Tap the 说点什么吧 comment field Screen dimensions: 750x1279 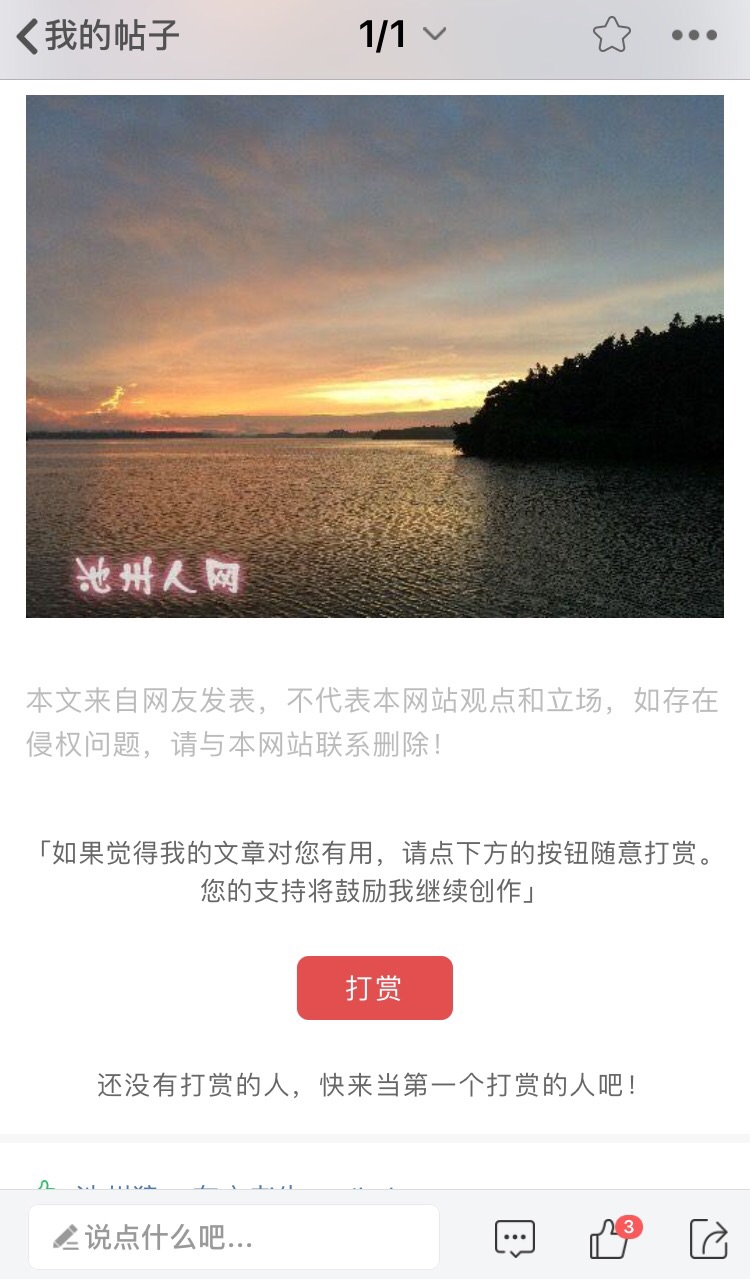234,1238
